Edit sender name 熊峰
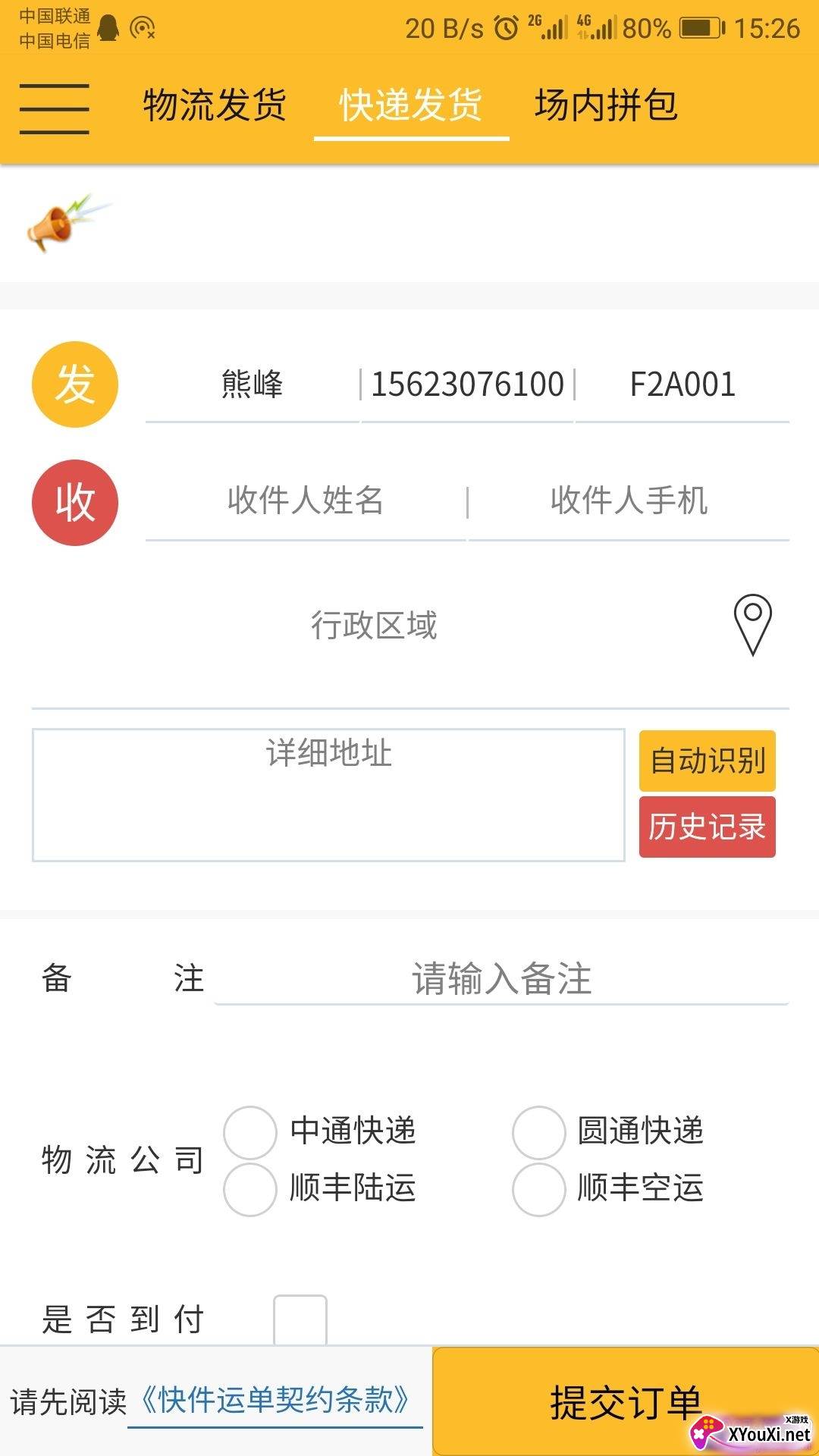819x1456 pixels. click(252, 384)
